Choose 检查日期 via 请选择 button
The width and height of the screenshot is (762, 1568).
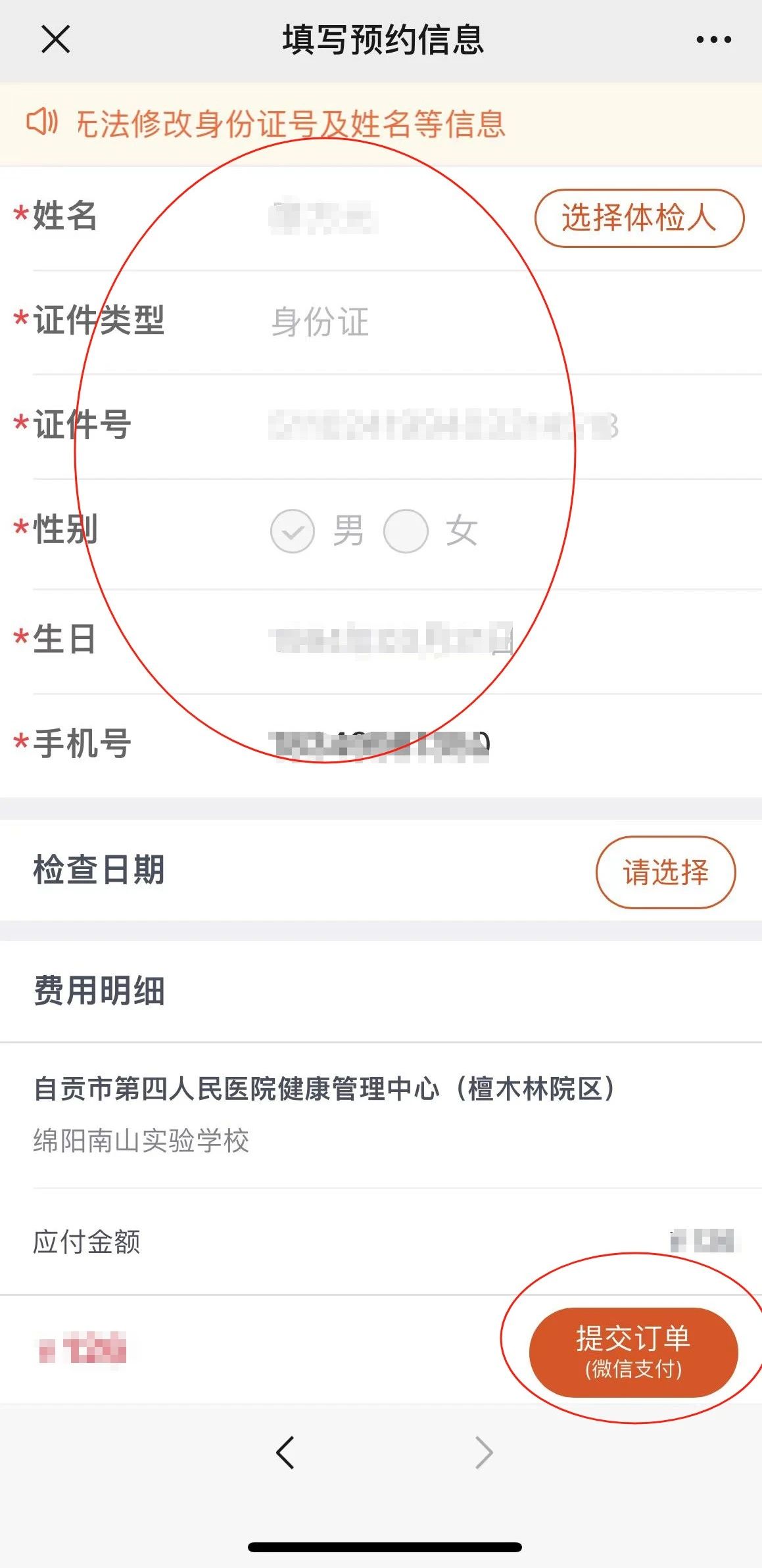665,872
